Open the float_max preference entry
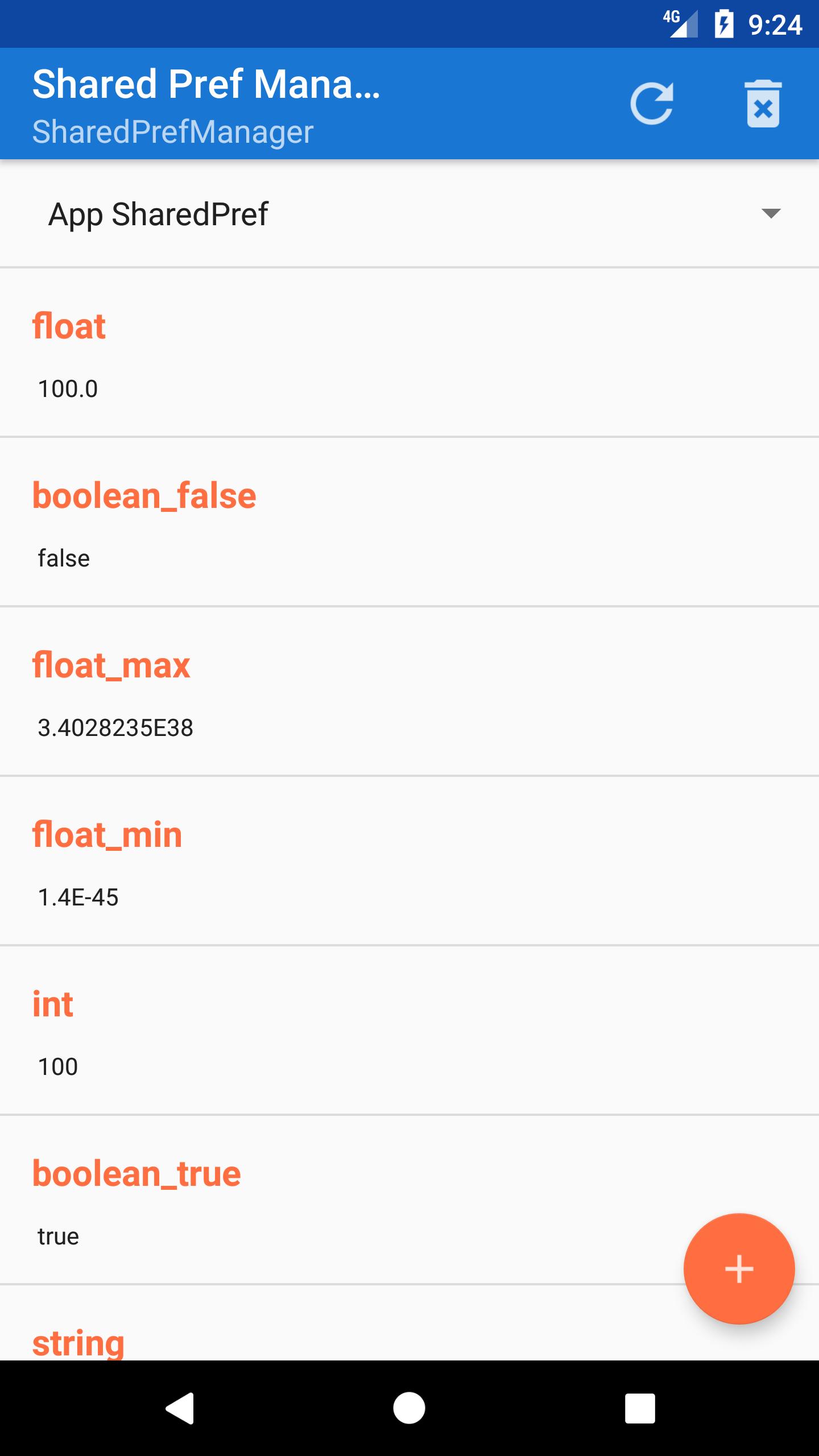 (x=409, y=691)
